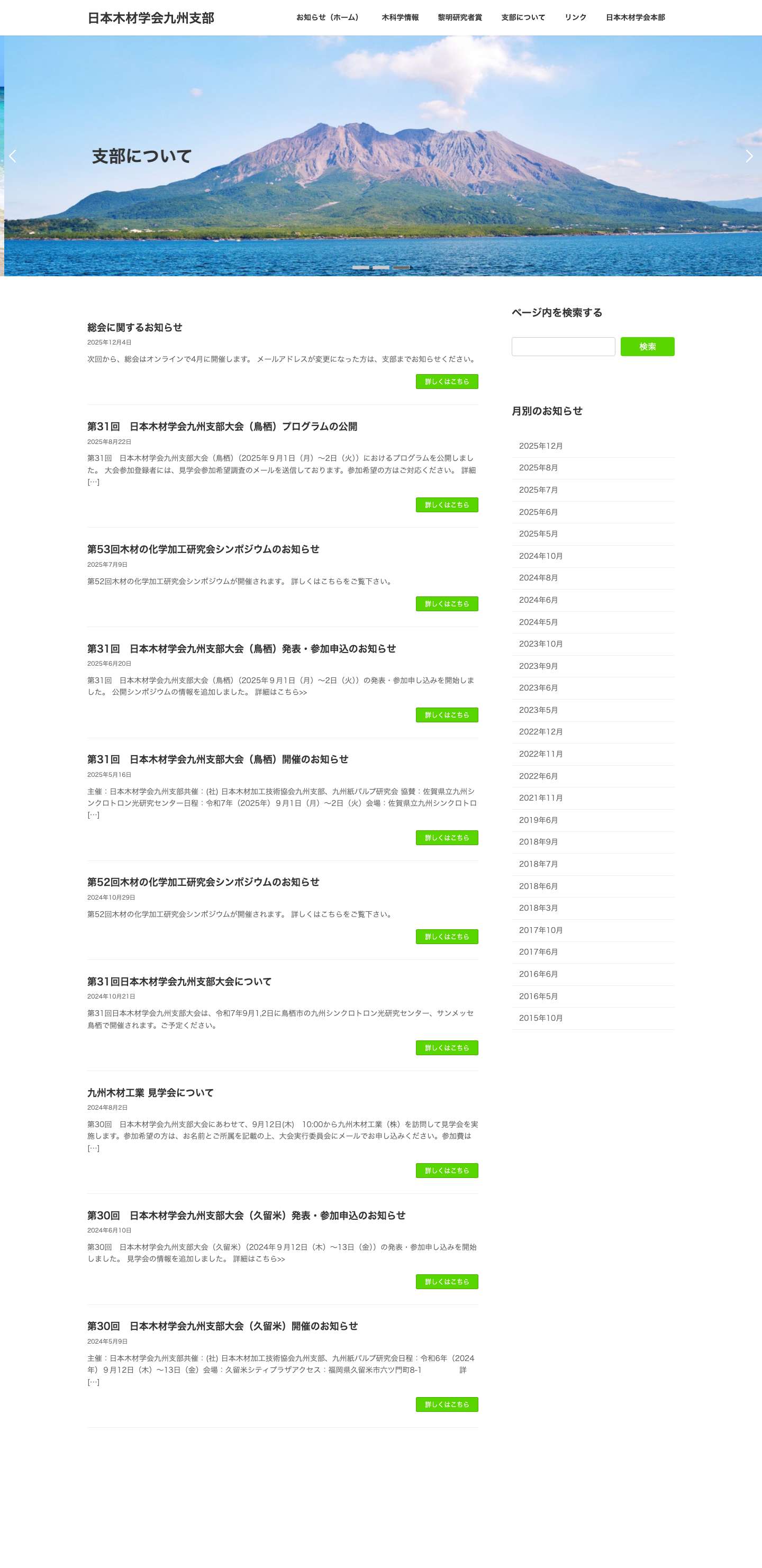Open 木科学情報 in the top menu
This screenshot has width=762, height=1568.
click(x=400, y=17)
